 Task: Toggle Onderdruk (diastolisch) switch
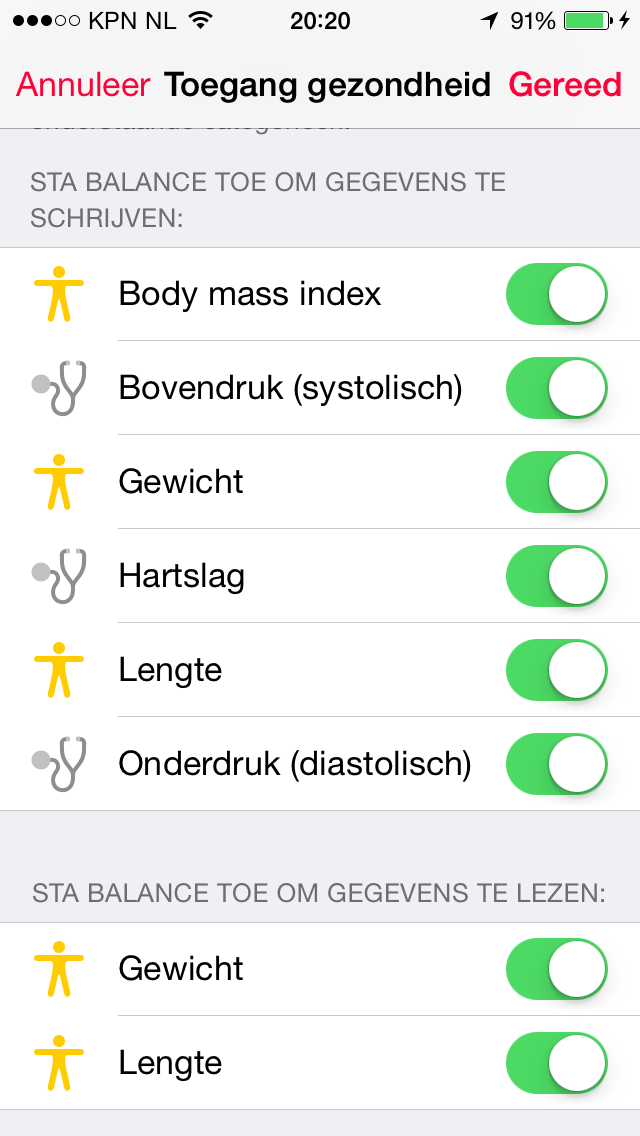point(557,764)
